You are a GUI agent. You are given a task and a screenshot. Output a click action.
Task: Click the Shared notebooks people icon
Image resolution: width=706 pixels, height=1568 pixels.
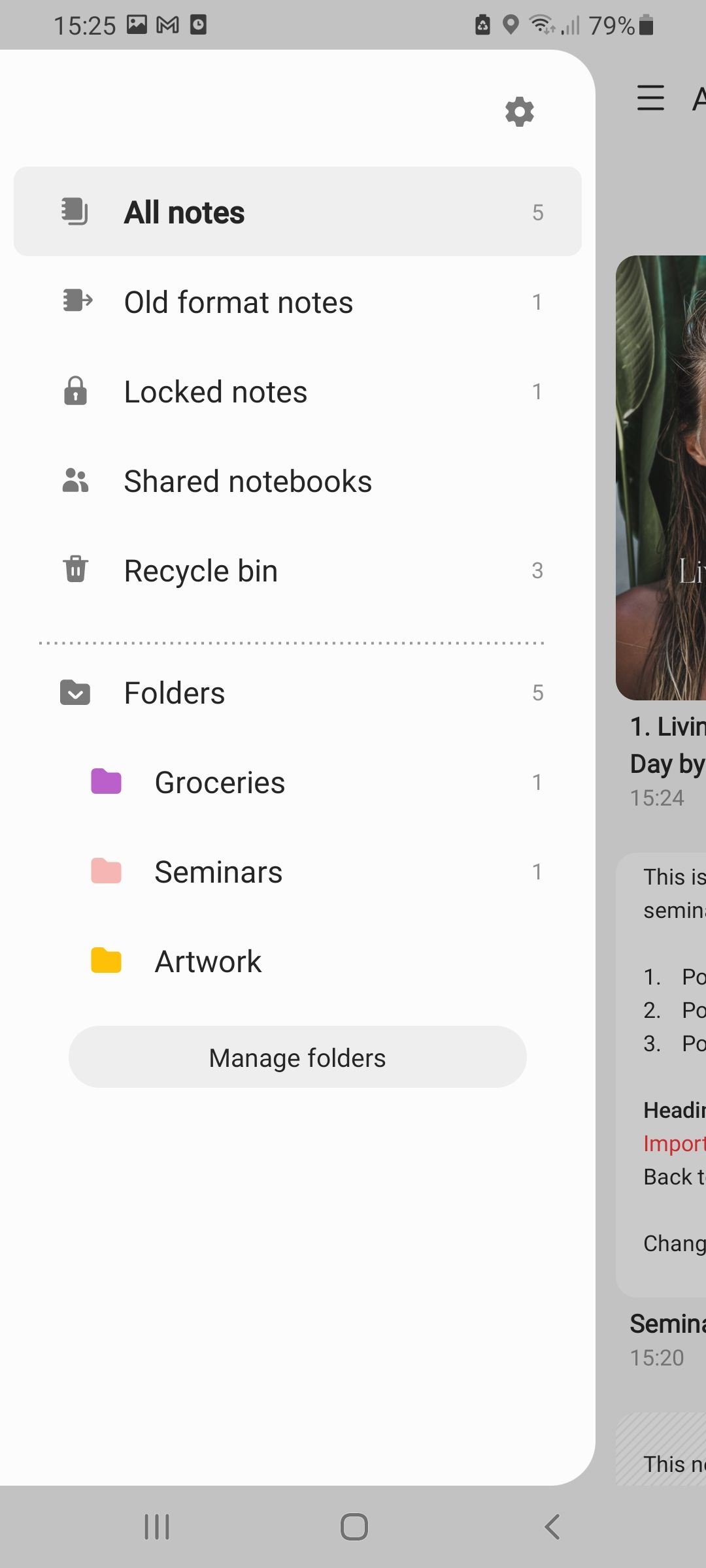tap(75, 480)
